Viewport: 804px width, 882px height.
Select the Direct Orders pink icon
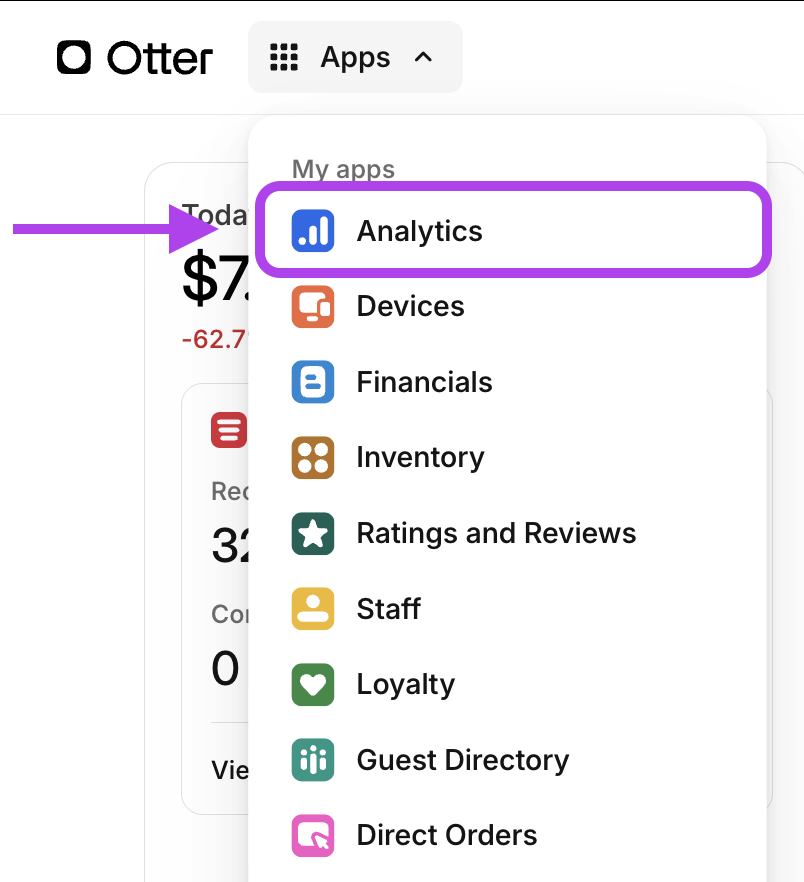pos(311,835)
